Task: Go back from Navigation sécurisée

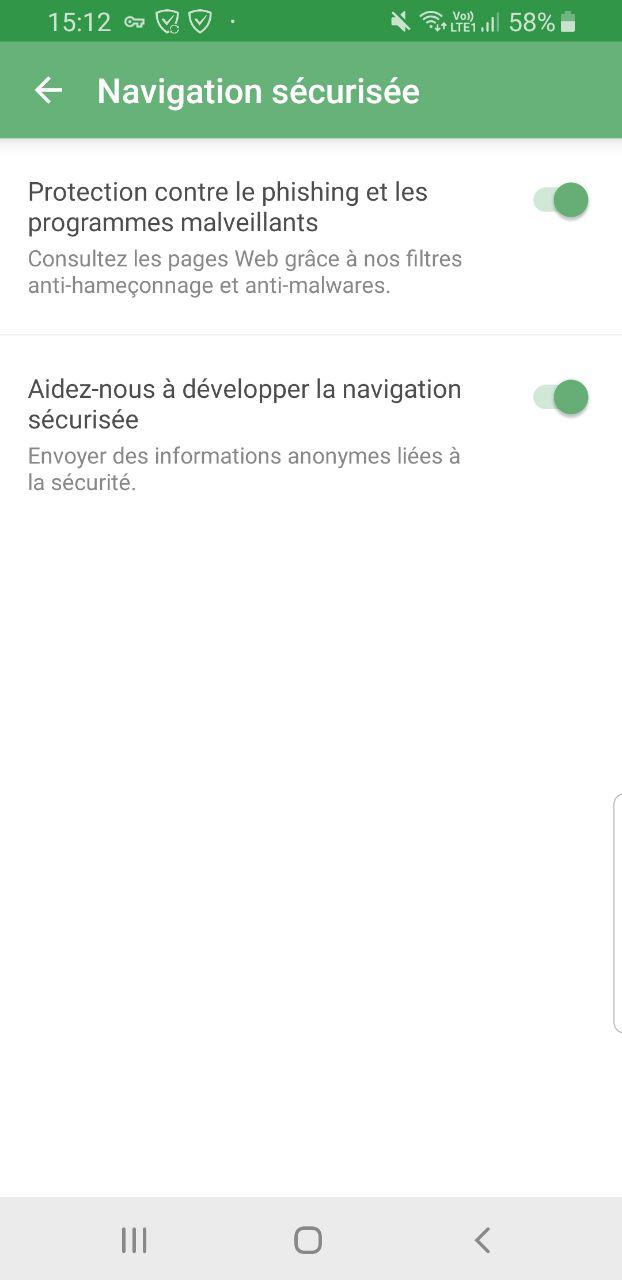Action: coord(48,91)
